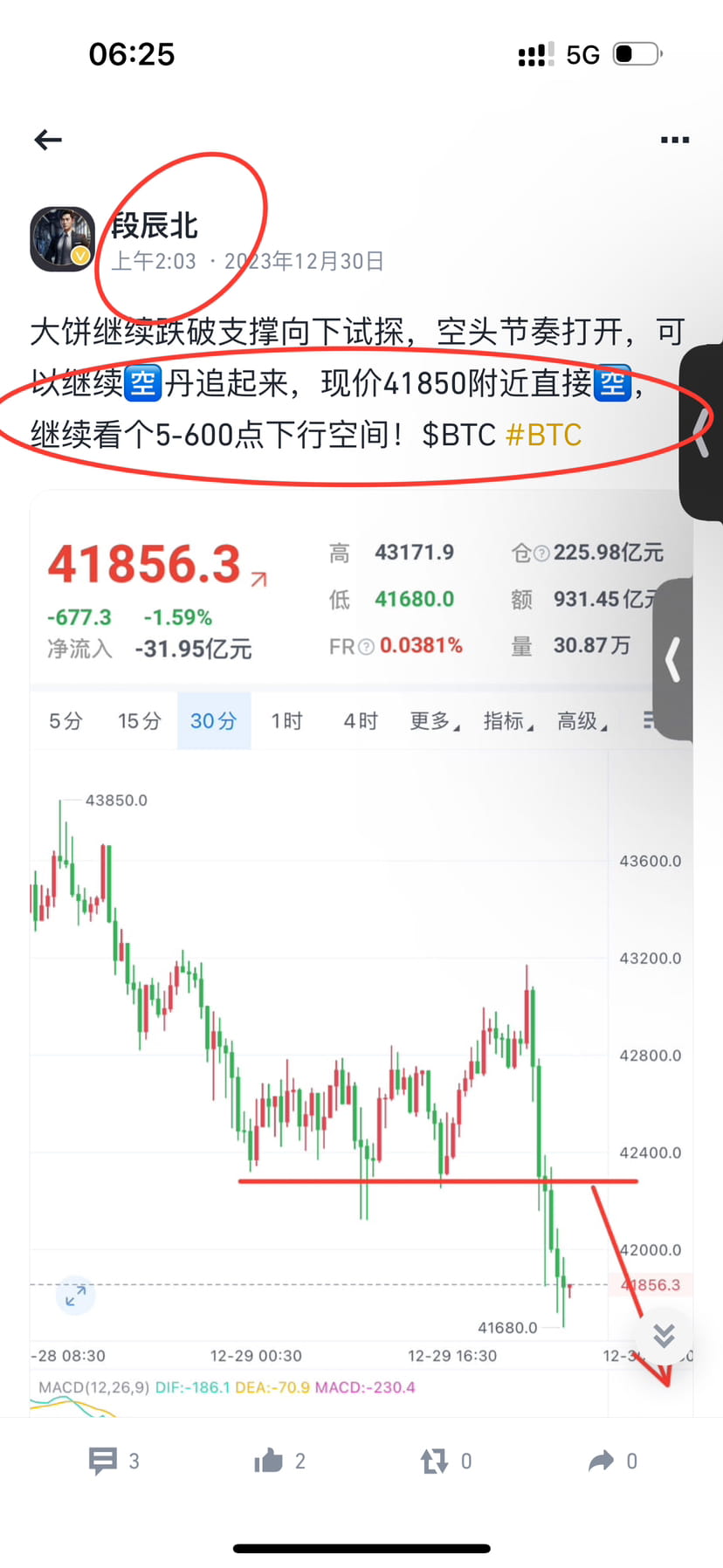
Task: Share the post via arrow icon
Action: 612,1461
